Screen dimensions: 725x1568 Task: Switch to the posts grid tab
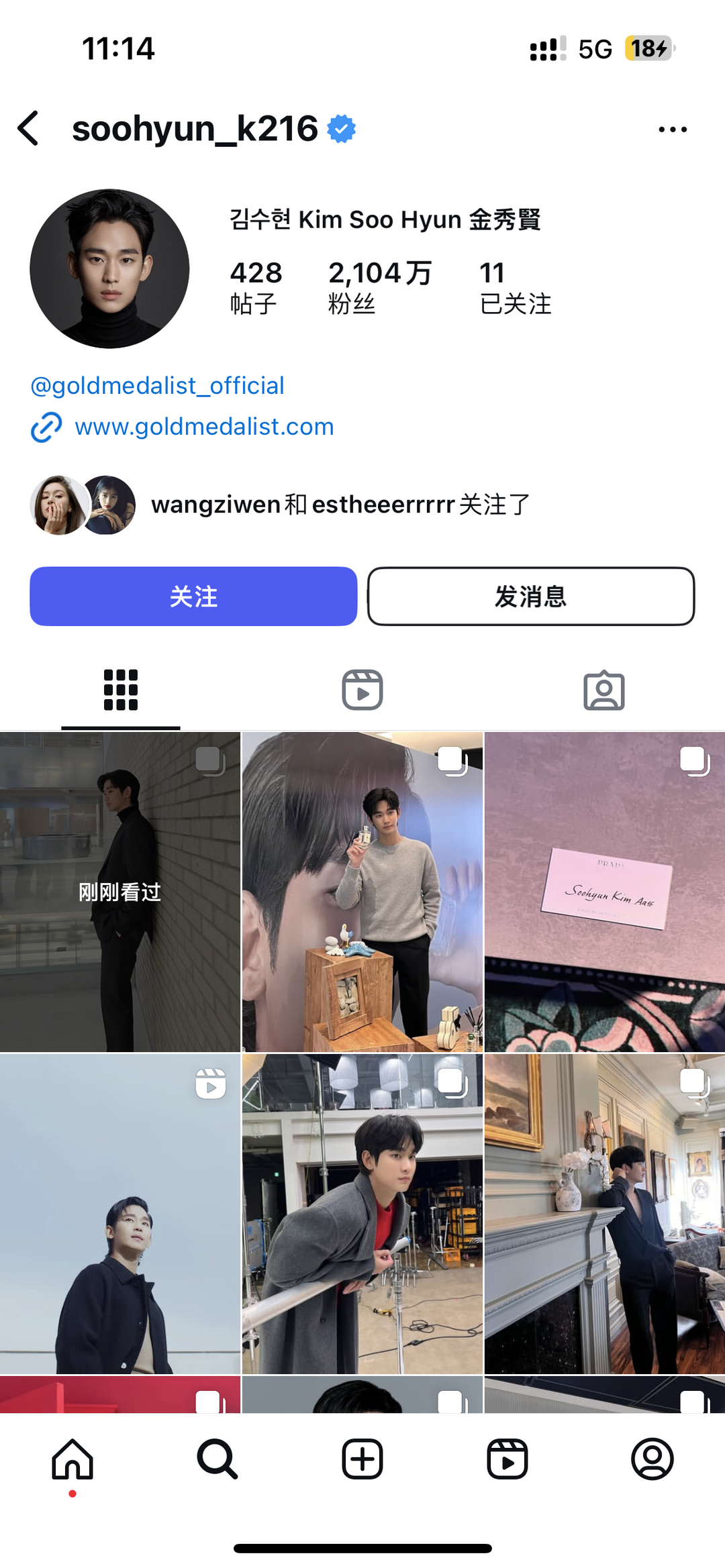coord(121,690)
